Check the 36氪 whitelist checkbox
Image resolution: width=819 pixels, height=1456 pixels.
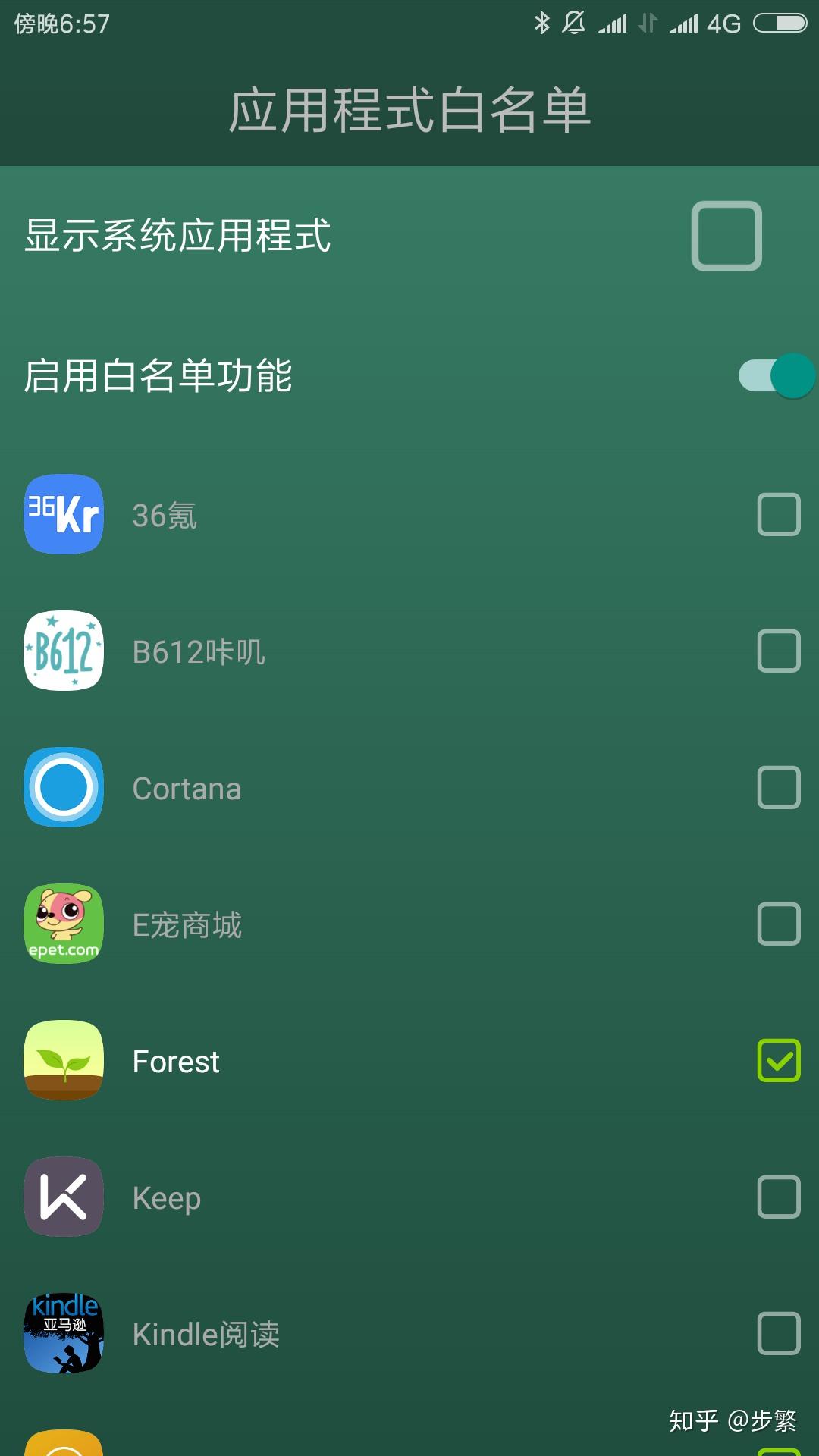(778, 515)
